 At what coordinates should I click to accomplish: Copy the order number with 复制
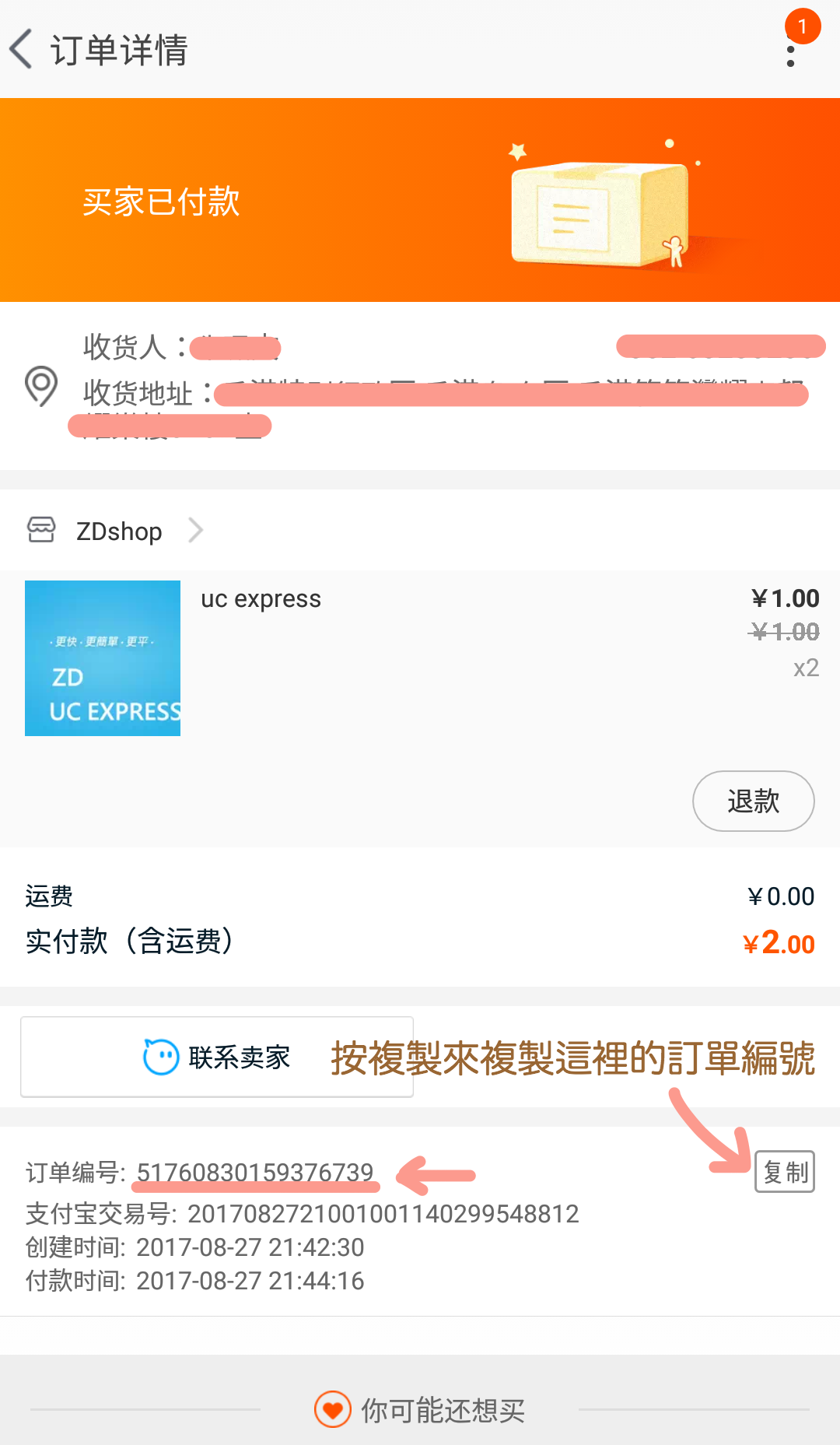(785, 1172)
